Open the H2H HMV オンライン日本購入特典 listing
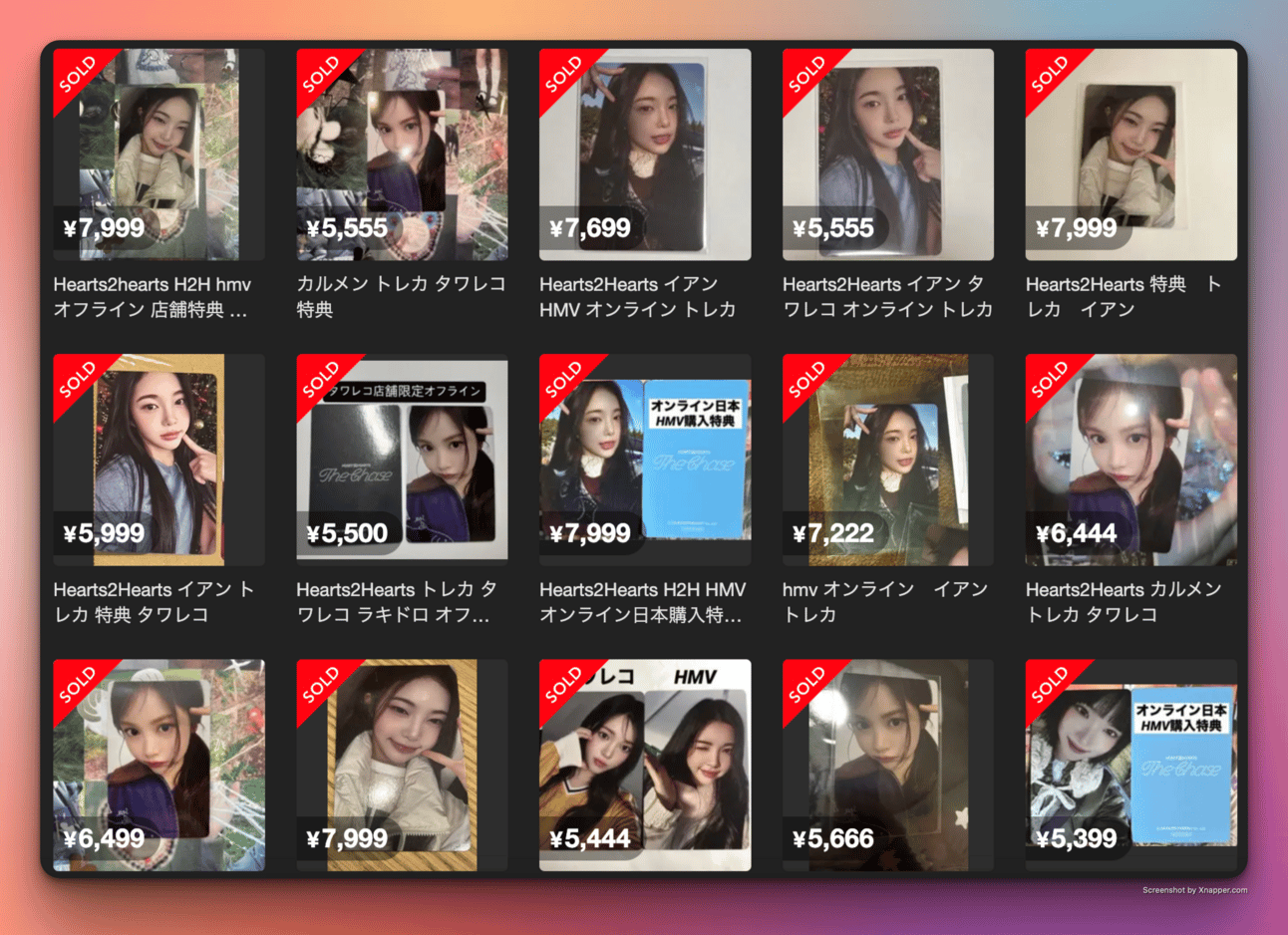This screenshot has height=935, width=1288. (645, 460)
